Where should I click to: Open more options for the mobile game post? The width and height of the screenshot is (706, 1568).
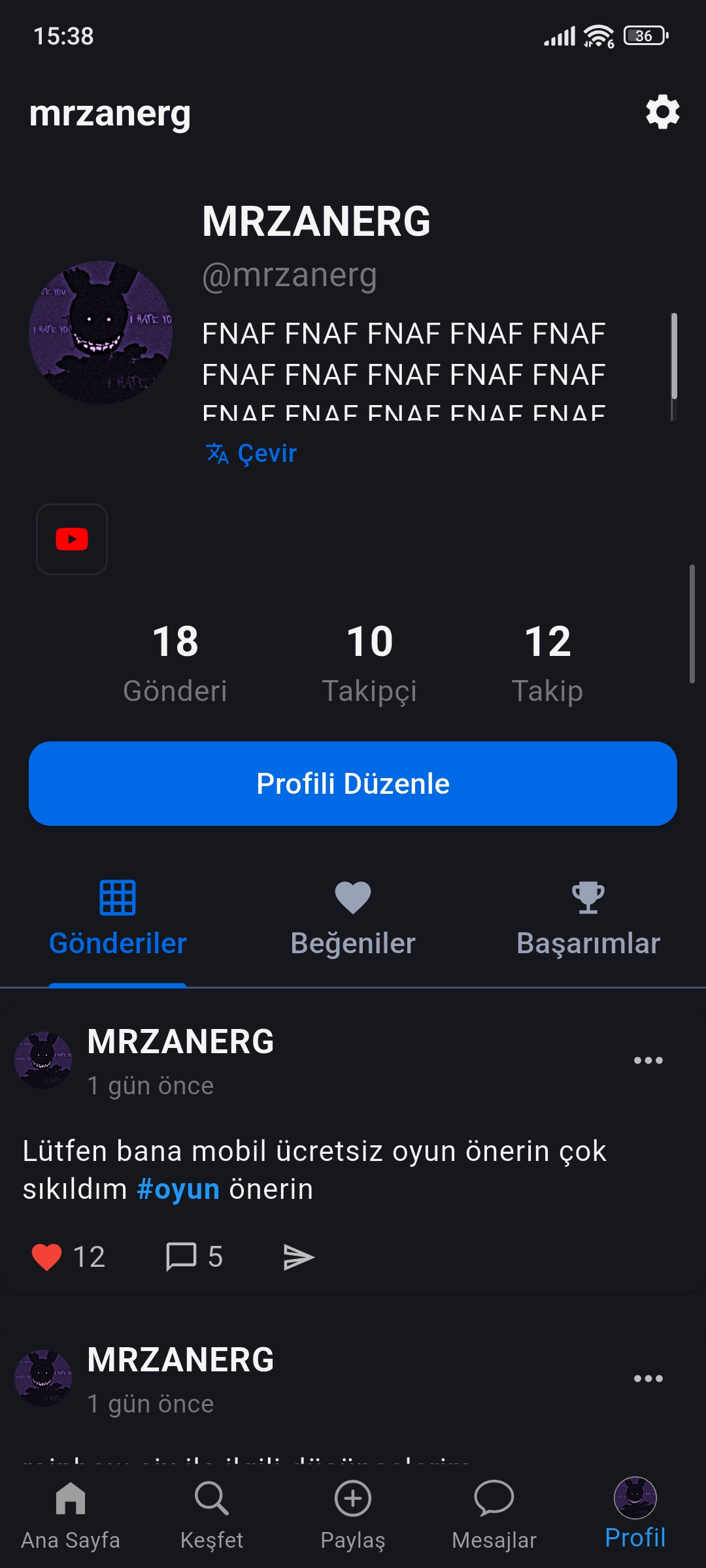point(648,1060)
